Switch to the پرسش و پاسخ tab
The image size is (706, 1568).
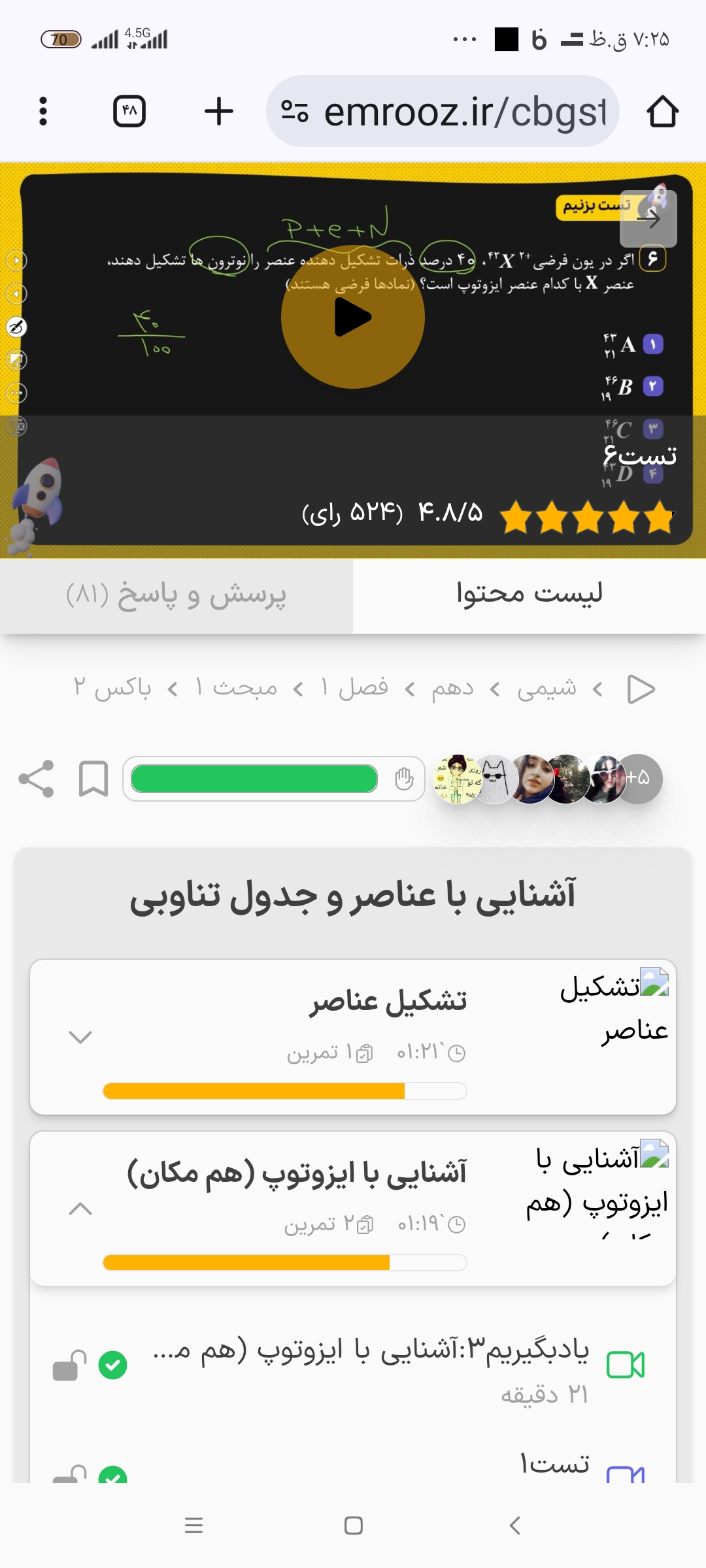(x=176, y=595)
